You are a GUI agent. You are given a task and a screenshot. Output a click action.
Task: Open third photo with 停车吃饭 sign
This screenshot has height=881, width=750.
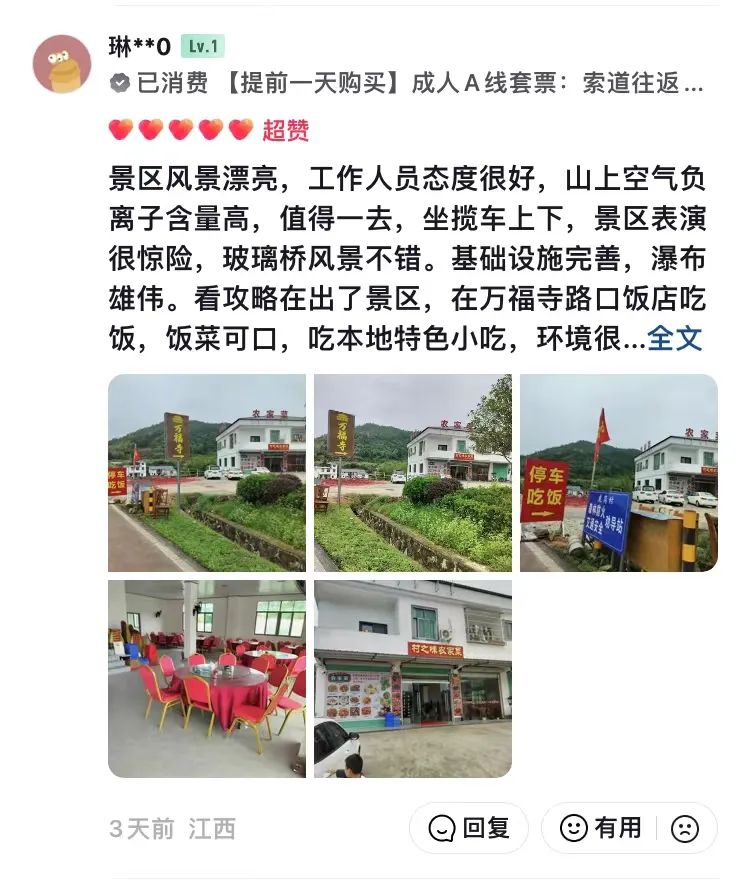point(619,472)
